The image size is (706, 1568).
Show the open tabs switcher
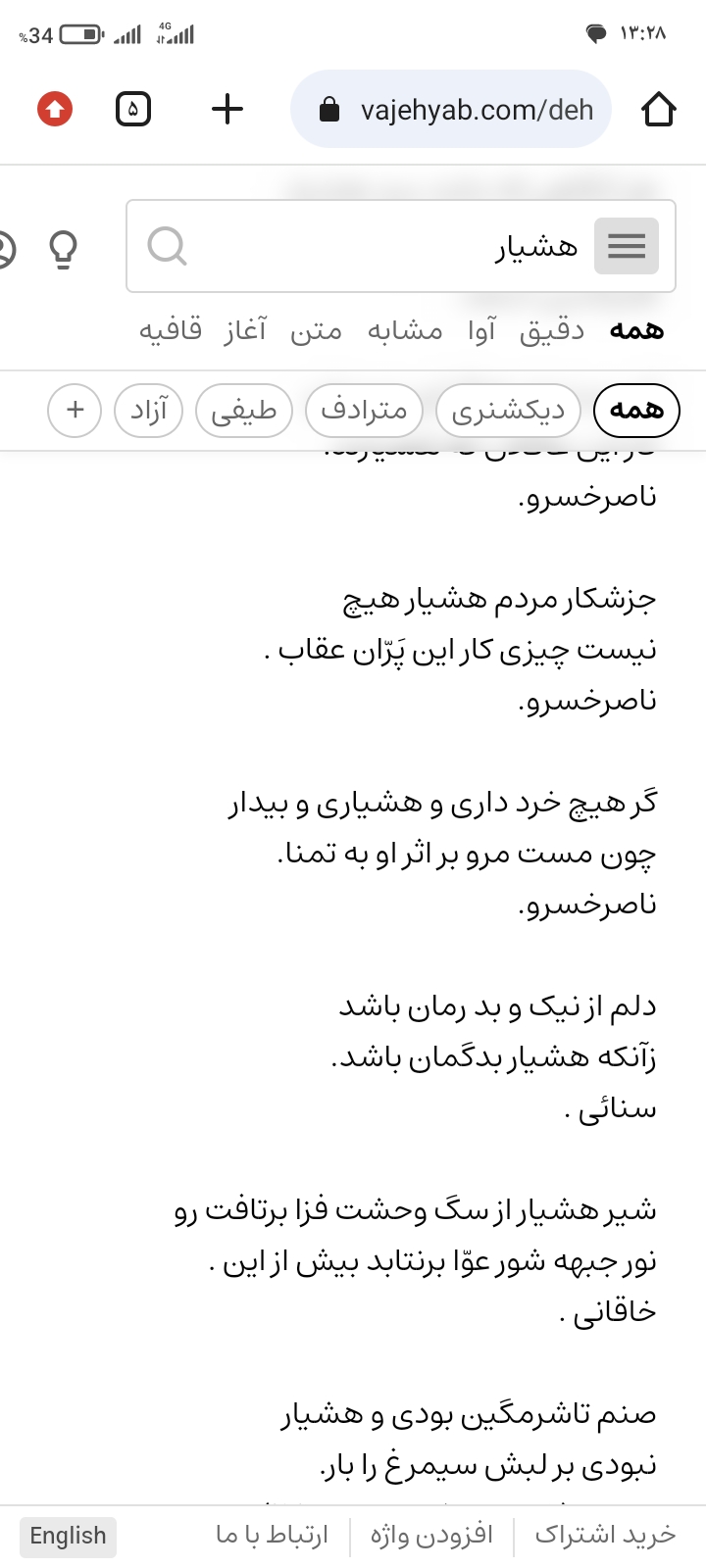(133, 109)
